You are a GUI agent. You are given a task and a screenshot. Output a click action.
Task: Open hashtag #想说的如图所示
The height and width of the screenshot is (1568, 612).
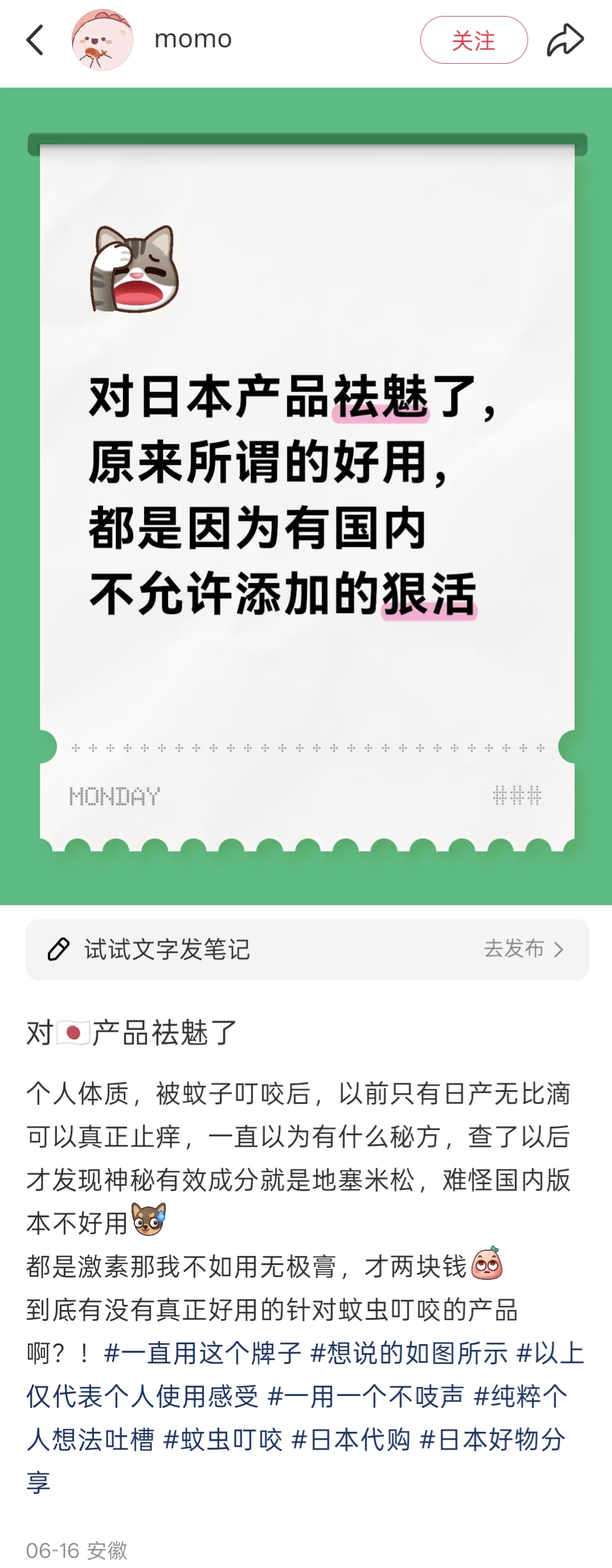tap(409, 1353)
